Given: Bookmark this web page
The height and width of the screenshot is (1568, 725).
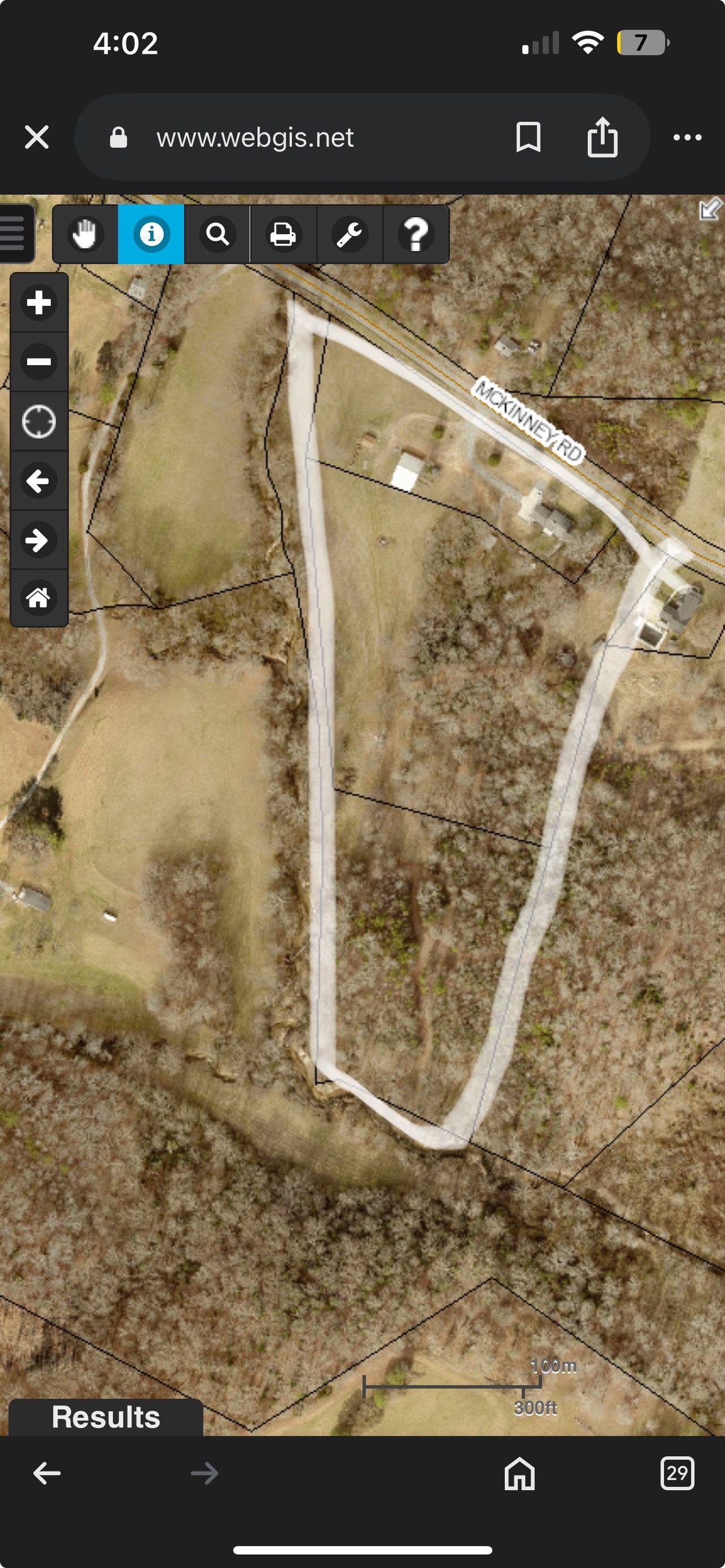Looking at the screenshot, I should [528, 137].
